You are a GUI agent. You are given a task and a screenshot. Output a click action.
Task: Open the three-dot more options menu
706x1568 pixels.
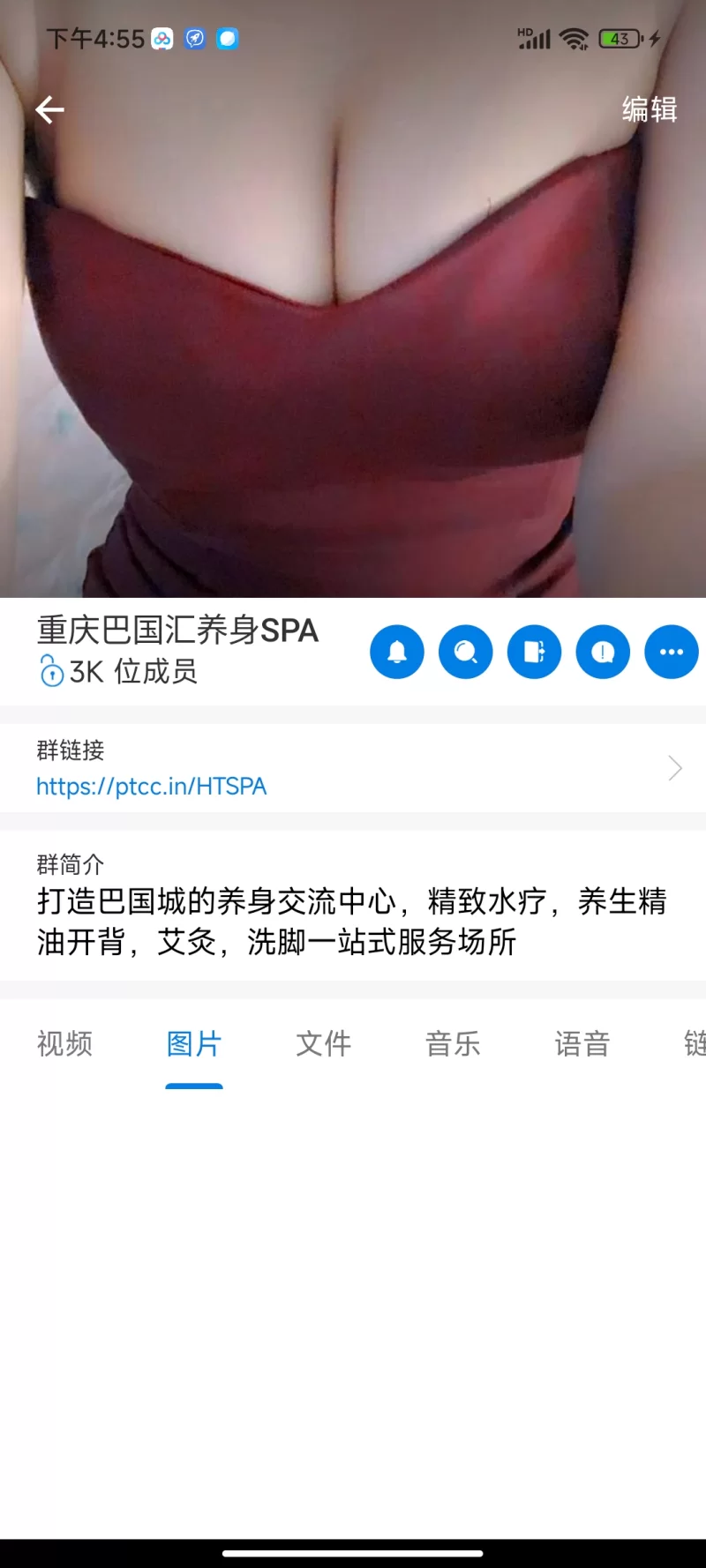[672, 653]
